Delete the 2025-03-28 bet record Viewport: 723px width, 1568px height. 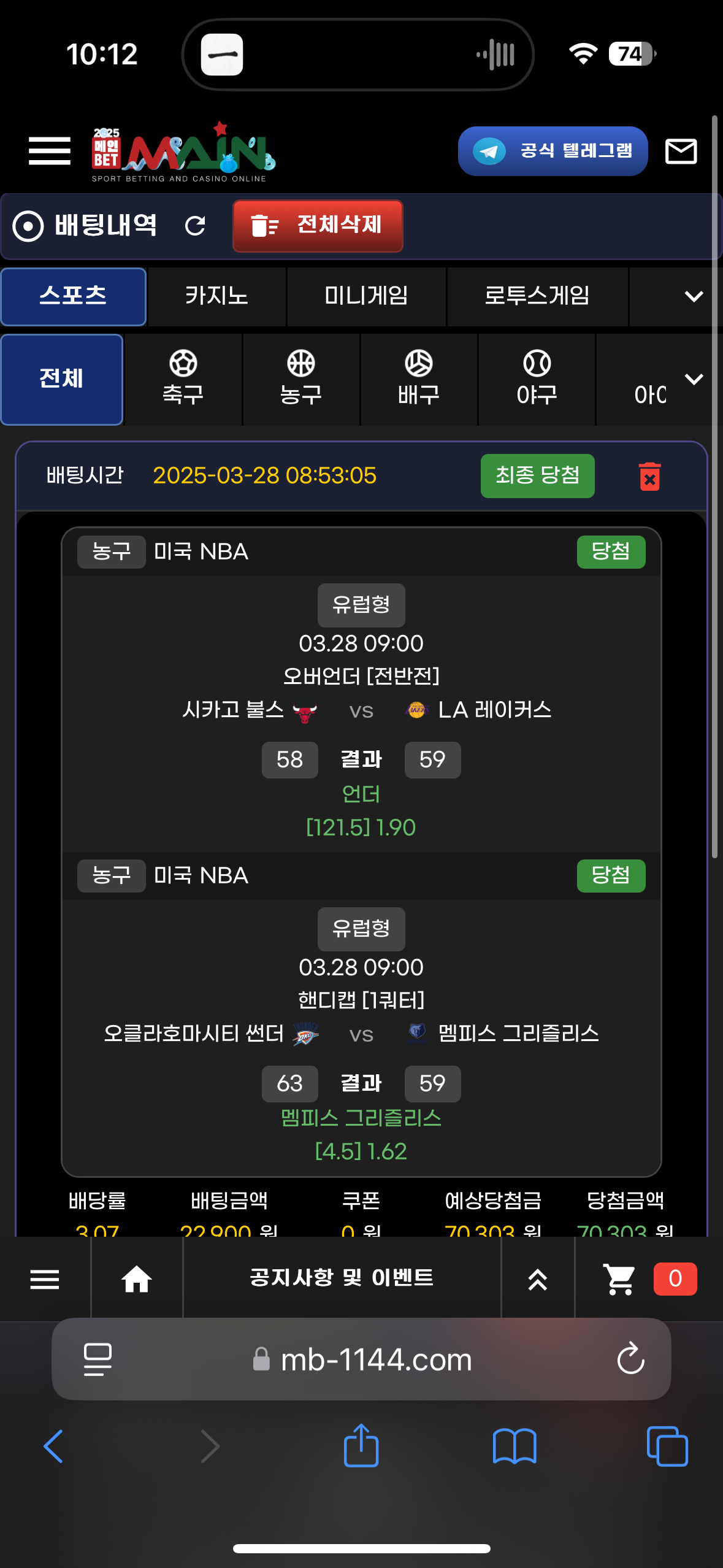[x=649, y=477]
